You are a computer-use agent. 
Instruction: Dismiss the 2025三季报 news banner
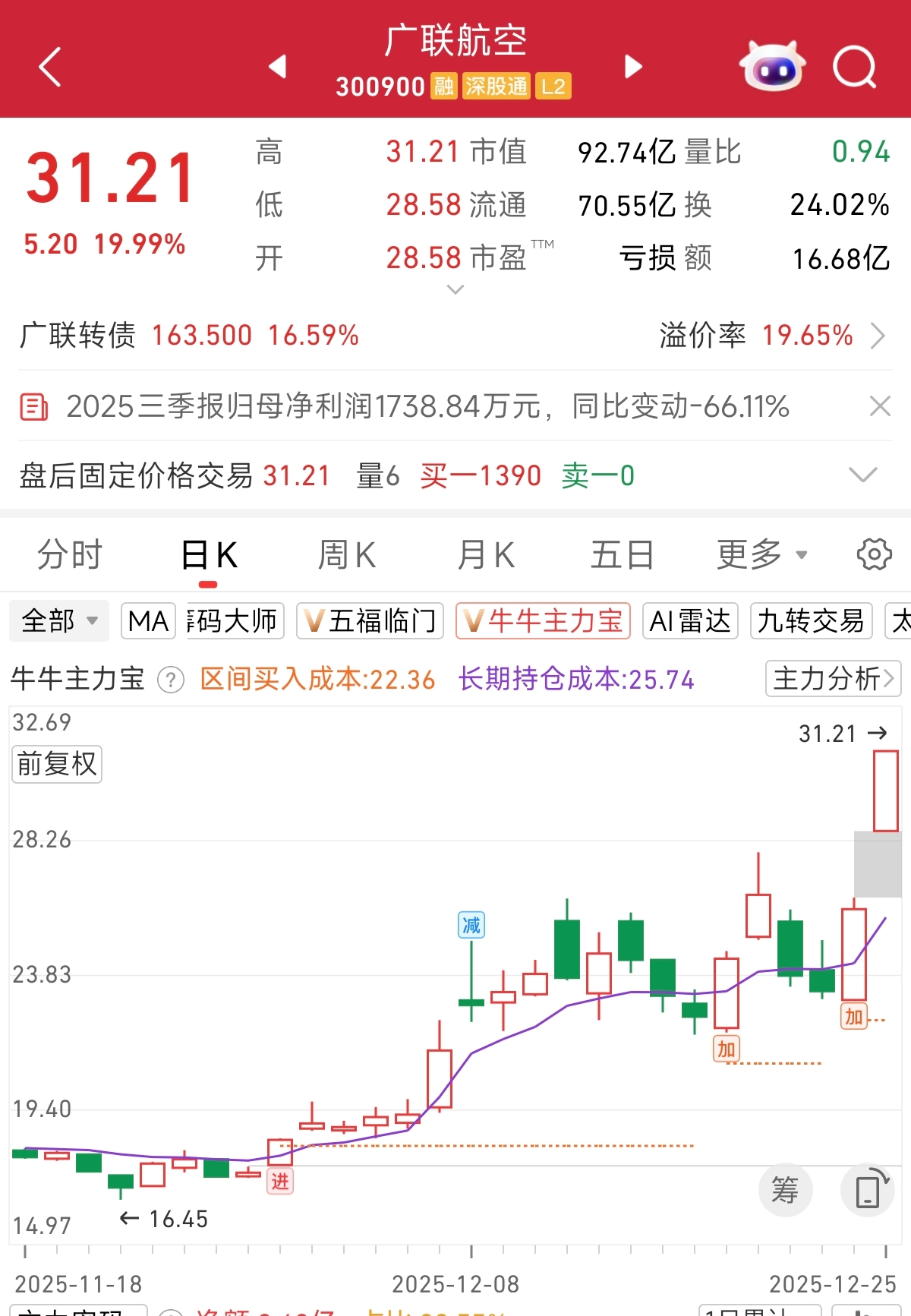coord(879,406)
